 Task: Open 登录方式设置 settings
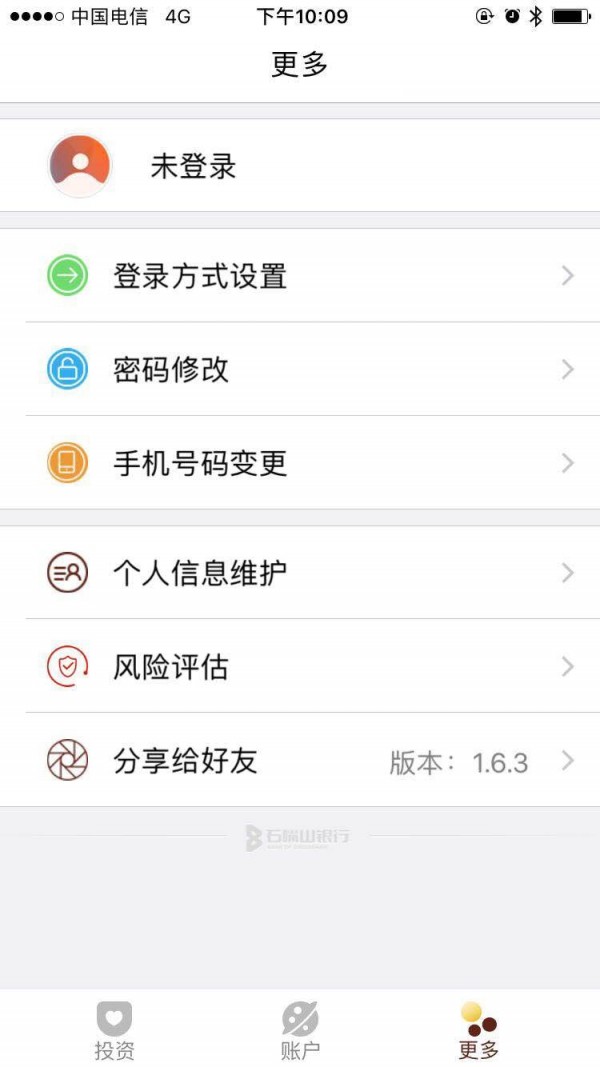(x=300, y=276)
